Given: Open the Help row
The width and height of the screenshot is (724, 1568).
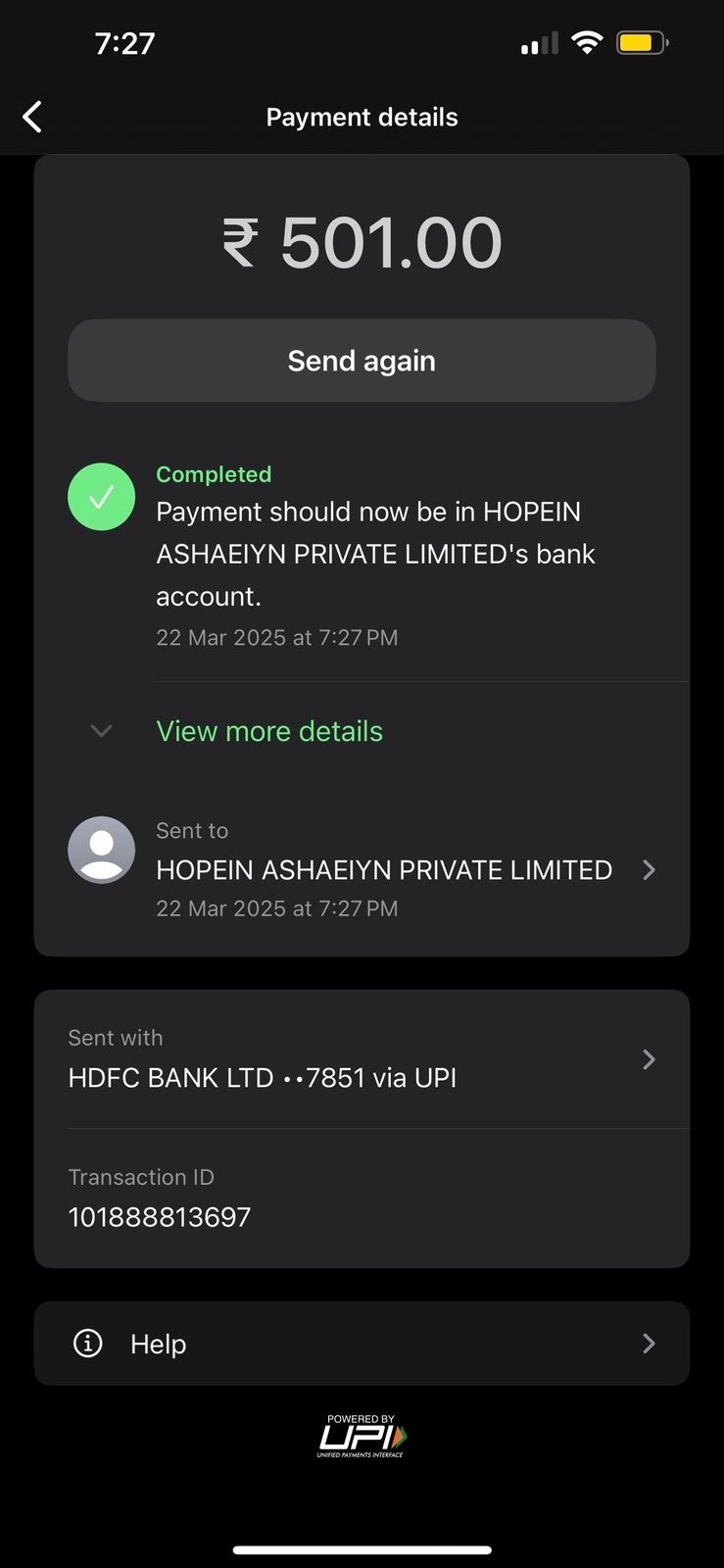Looking at the screenshot, I should click(362, 1343).
